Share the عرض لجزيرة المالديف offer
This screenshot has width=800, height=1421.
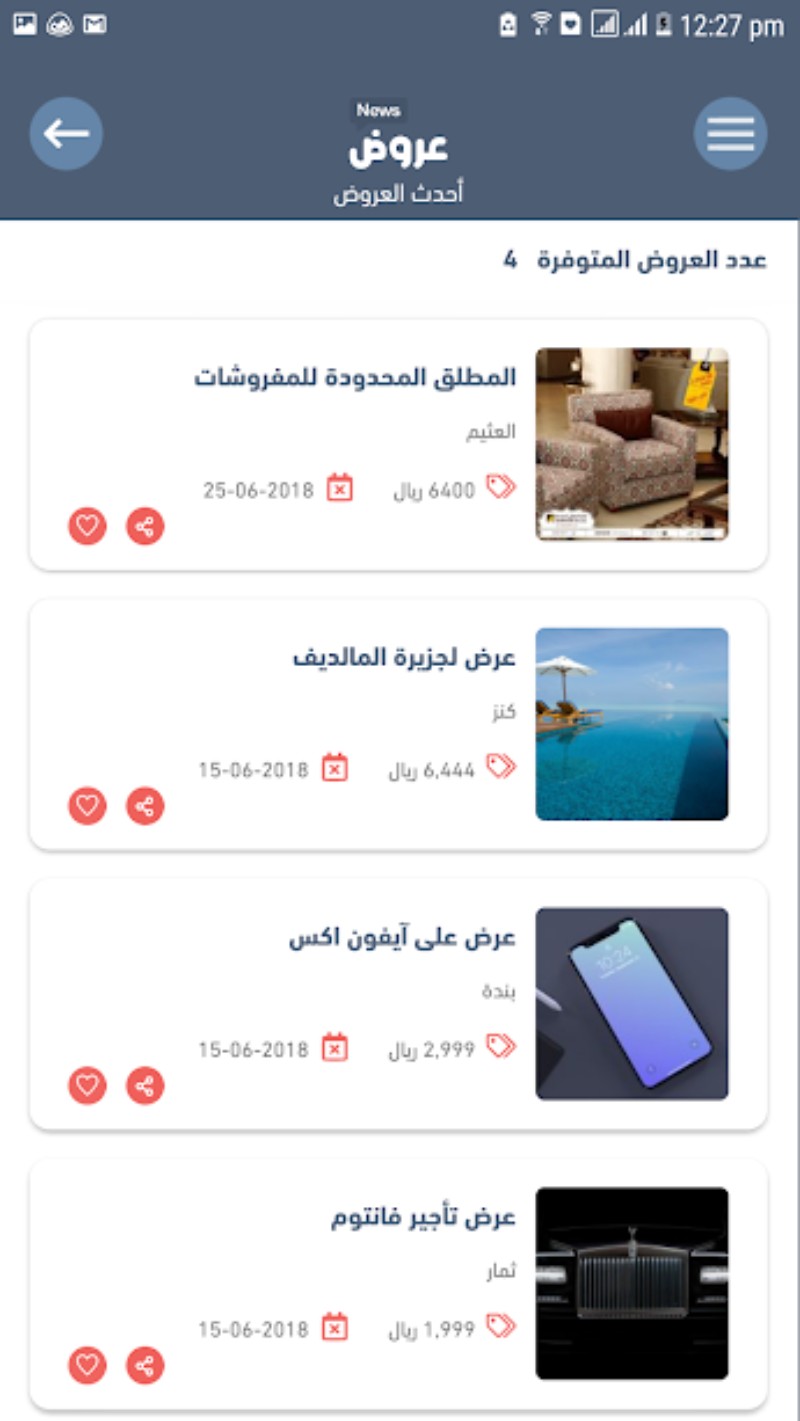[145, 806]
